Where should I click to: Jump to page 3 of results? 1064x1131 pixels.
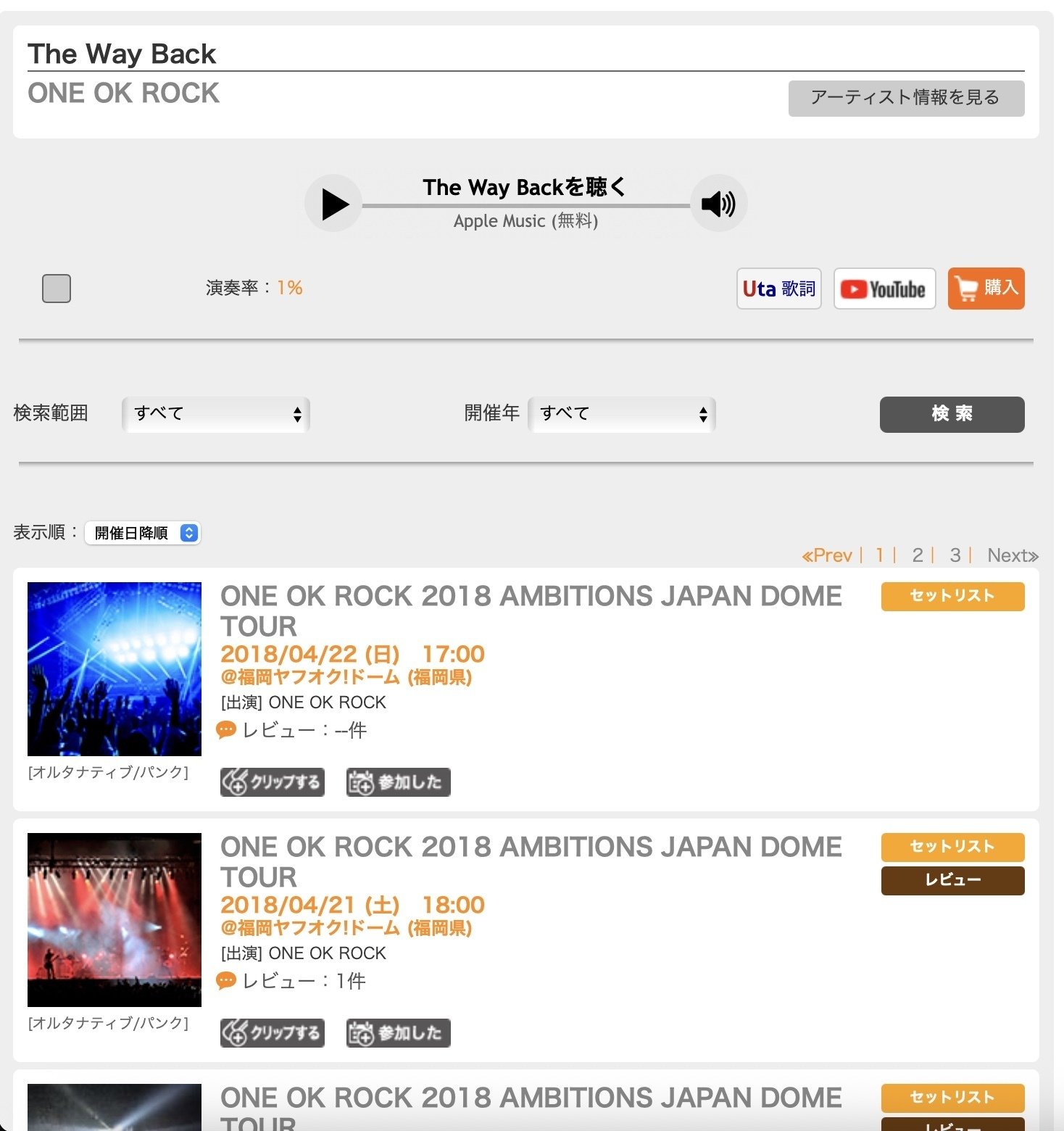pos(955,555)
